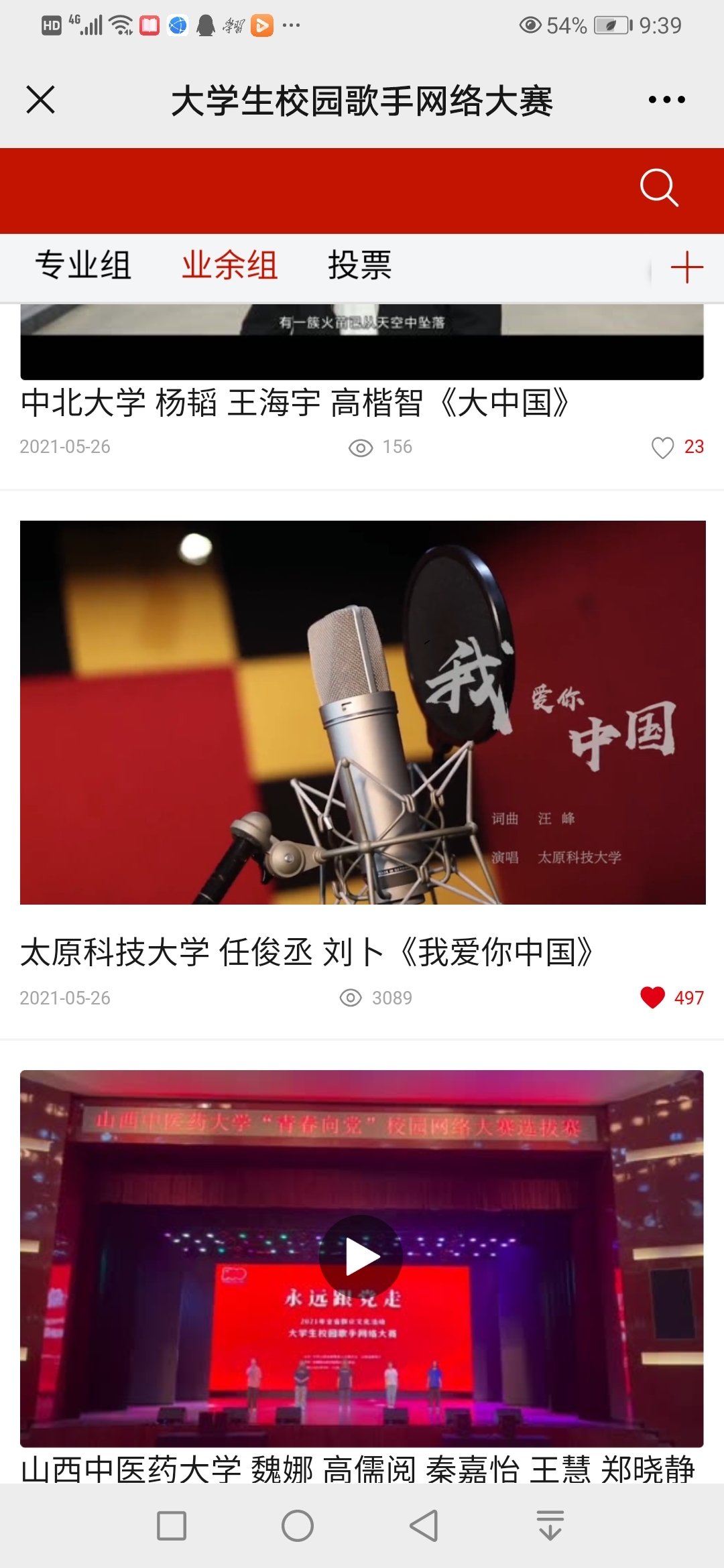Image resolution: width=724 pixels, height=1568 pixels.
Task: Open 太原科技大学 任俊丞 刘卜《我爱你中国》 title
Action: click(x=306, y=952)
